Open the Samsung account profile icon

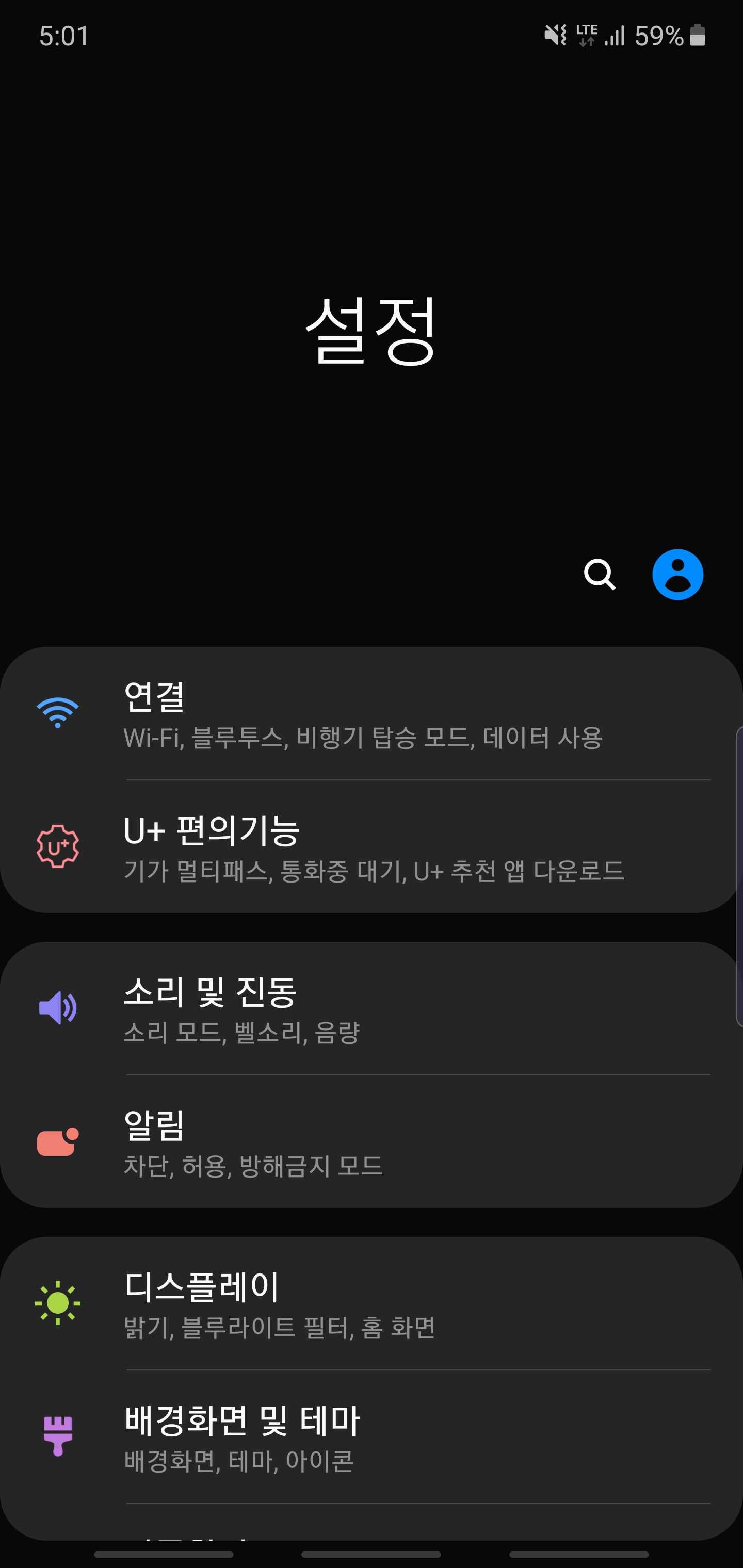tap(677, 575)
